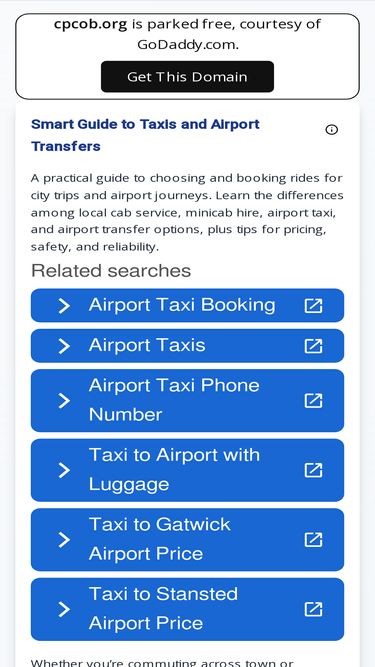The image size is (375, 667).
Task: Tap the Get This Domain button
Action: 187,77
